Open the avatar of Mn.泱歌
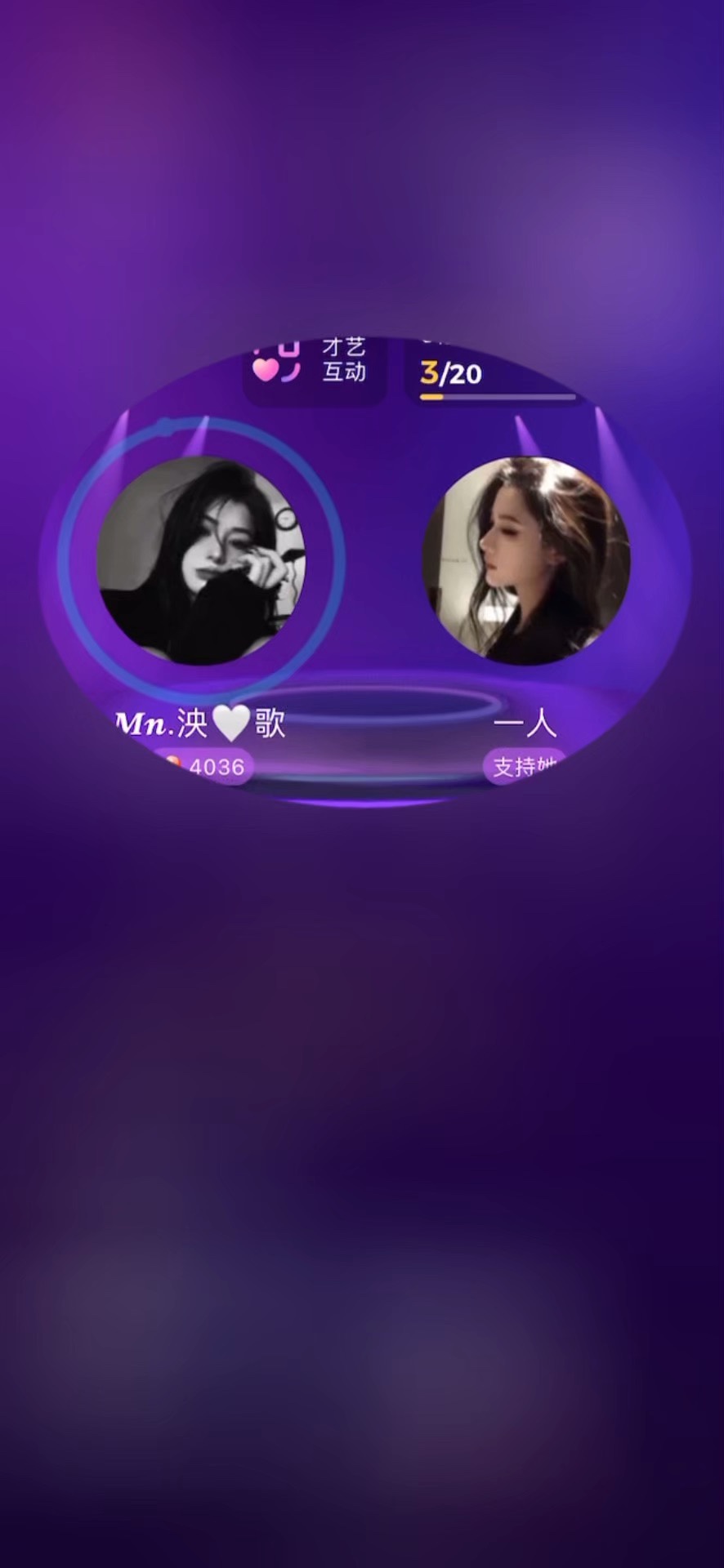 tap(201, 560)
